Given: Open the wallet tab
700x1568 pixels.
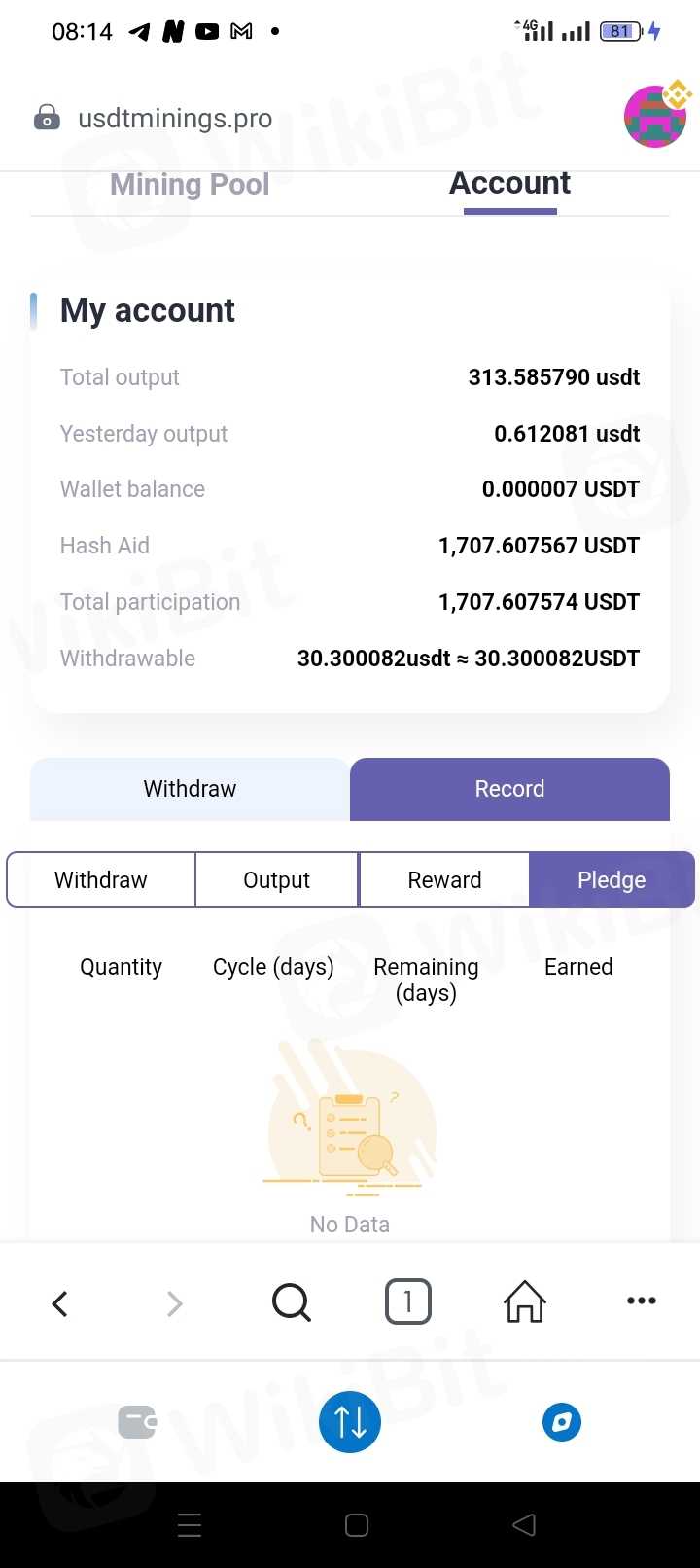Looking at the screenshot, I should coord(137,1423).
